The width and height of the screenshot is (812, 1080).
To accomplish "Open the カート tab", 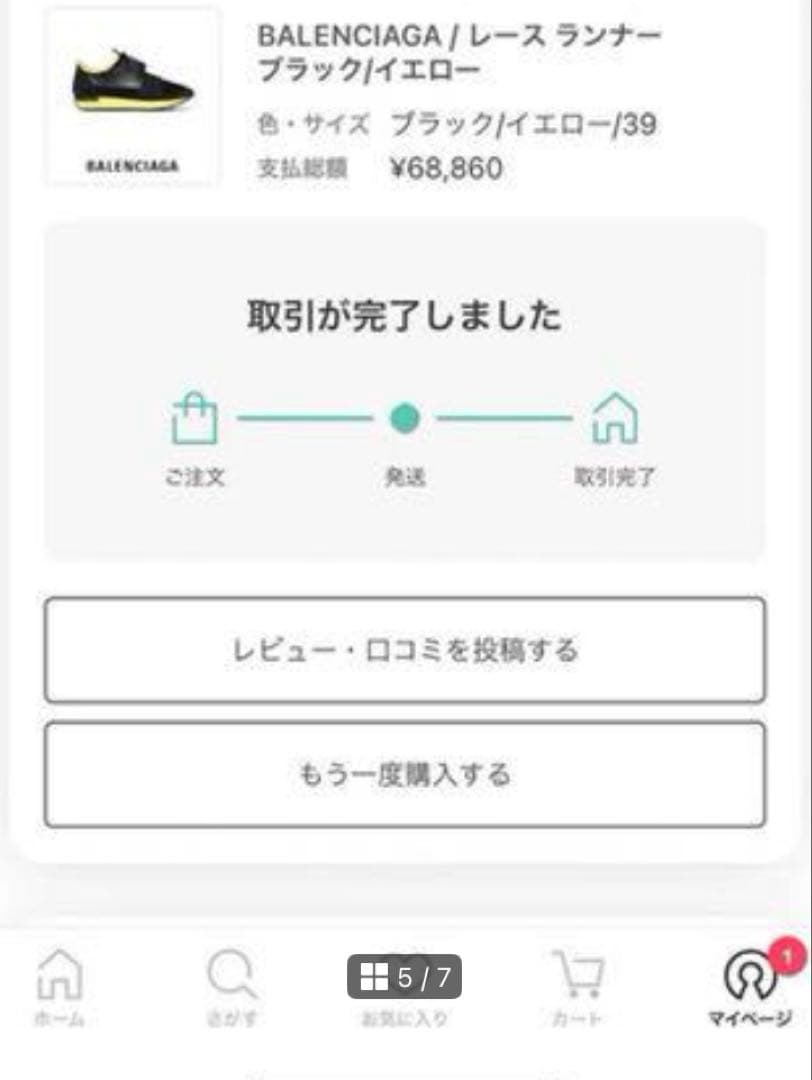I will point(578,987).
